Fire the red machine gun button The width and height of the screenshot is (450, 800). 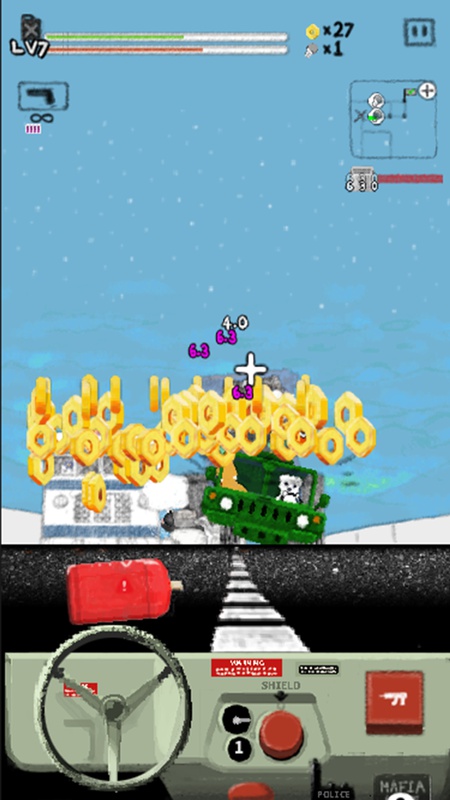394,699
